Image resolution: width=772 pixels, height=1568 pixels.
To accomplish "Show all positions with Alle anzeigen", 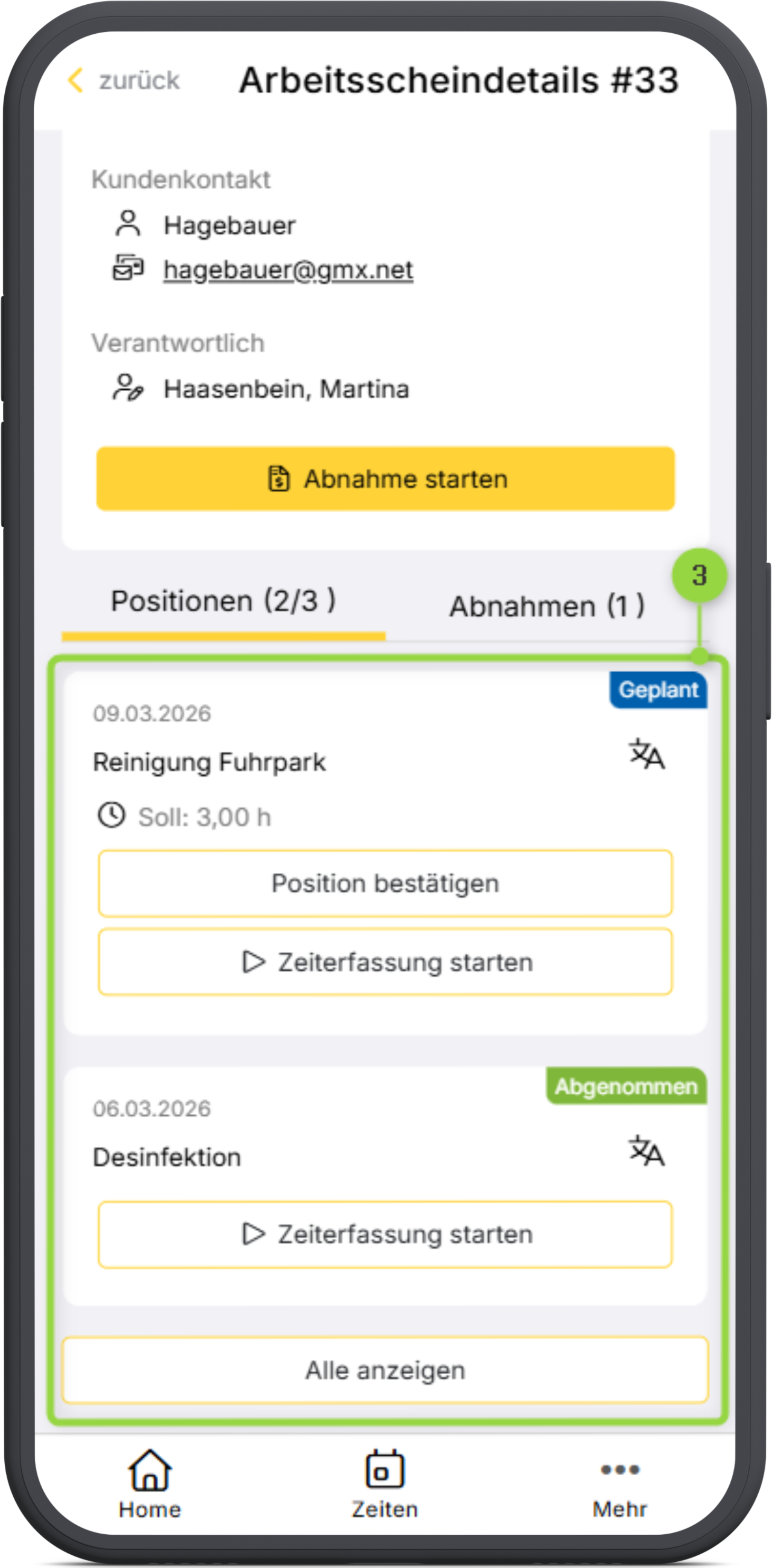I will (385, 1370).
